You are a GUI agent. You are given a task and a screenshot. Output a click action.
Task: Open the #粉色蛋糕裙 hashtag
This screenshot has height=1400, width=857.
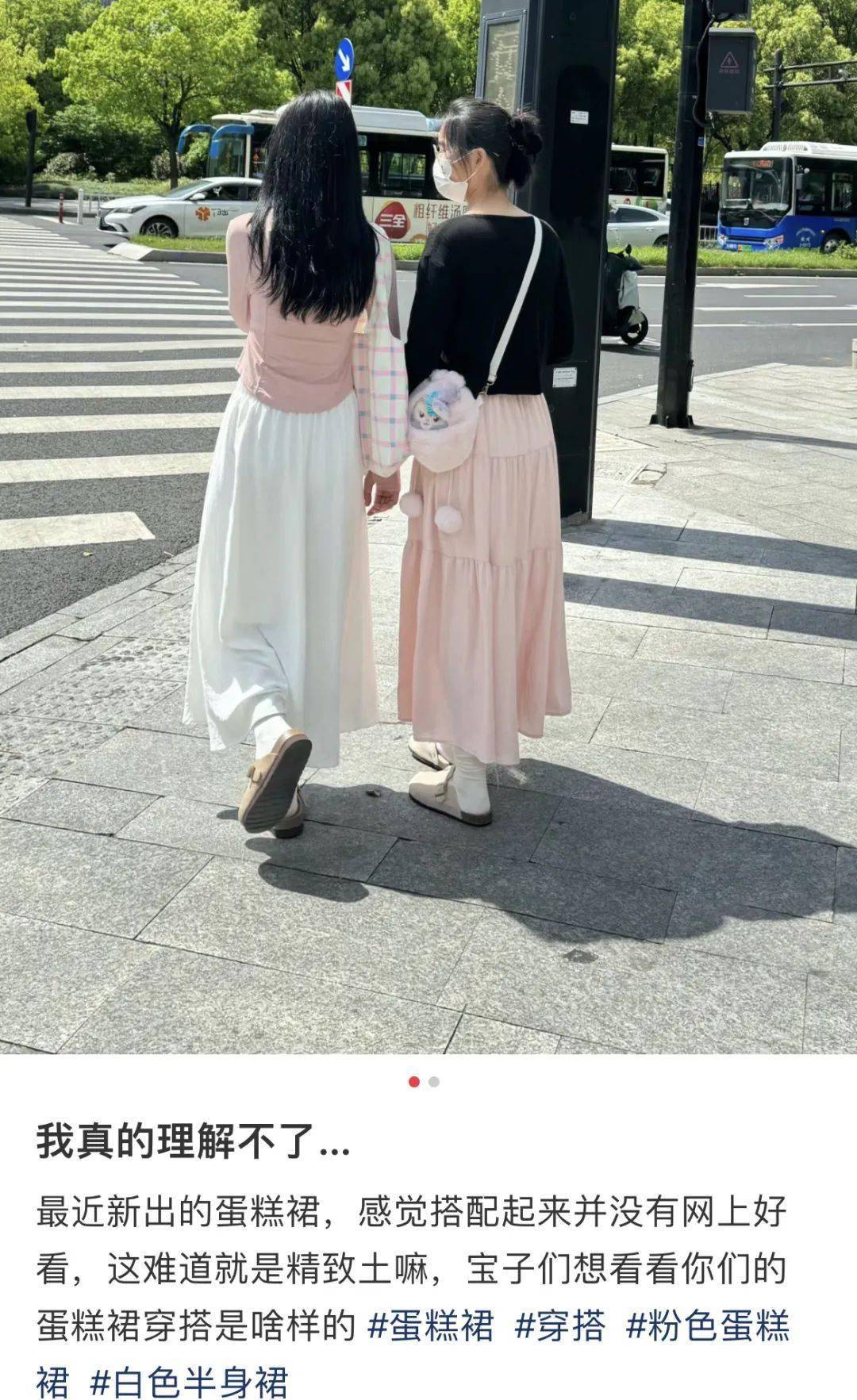pyautogui.click(x=707, y=1326)
